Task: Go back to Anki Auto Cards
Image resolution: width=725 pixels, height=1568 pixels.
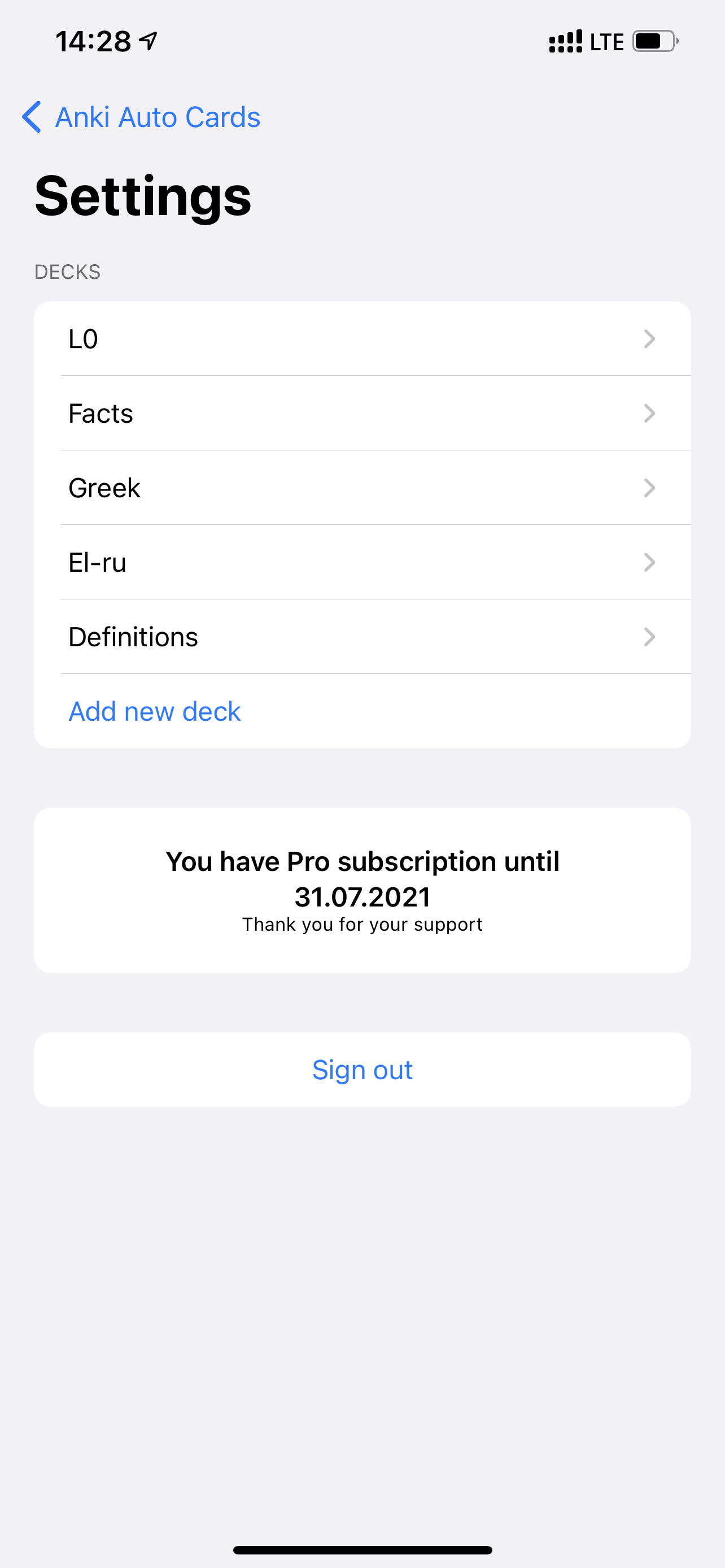Action: coord(141,117)
